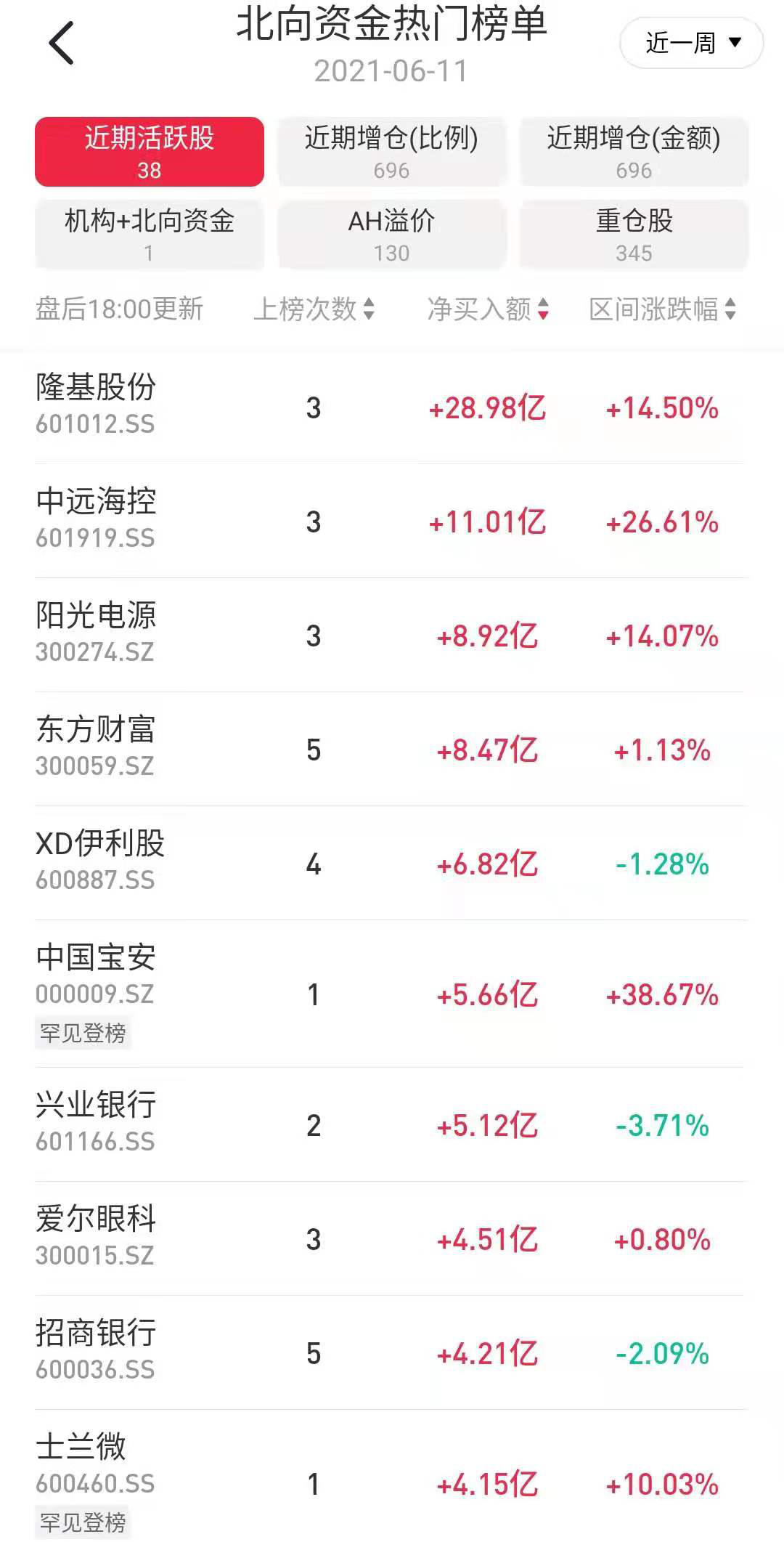Switch to the 近期增仓(金额) tab
The image size is (784, 1542).
click(634, 152)
